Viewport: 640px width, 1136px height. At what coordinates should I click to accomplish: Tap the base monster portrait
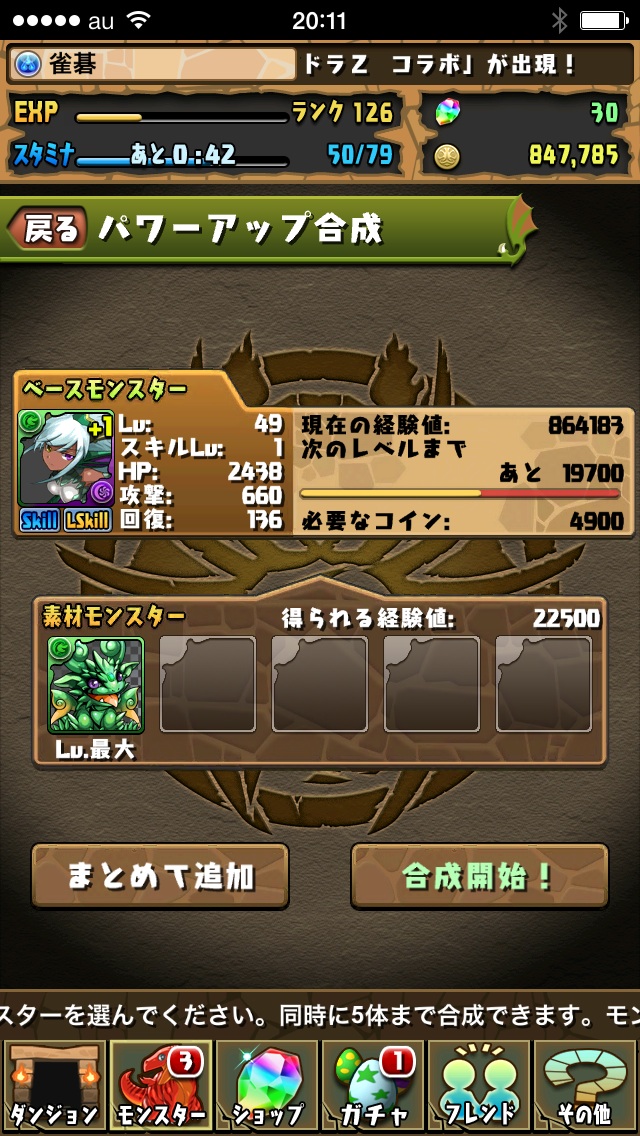pos(65,458)
